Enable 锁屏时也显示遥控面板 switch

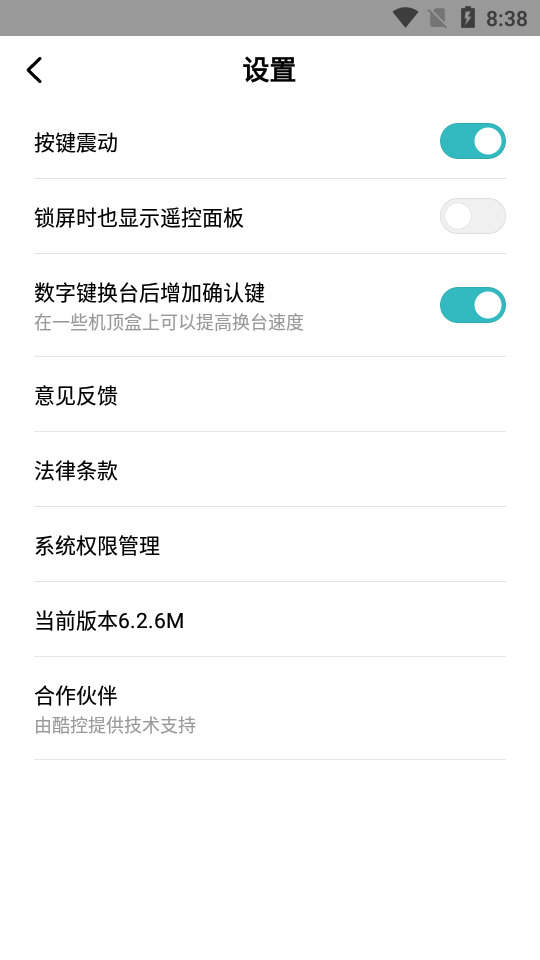[x=473, y=216]
